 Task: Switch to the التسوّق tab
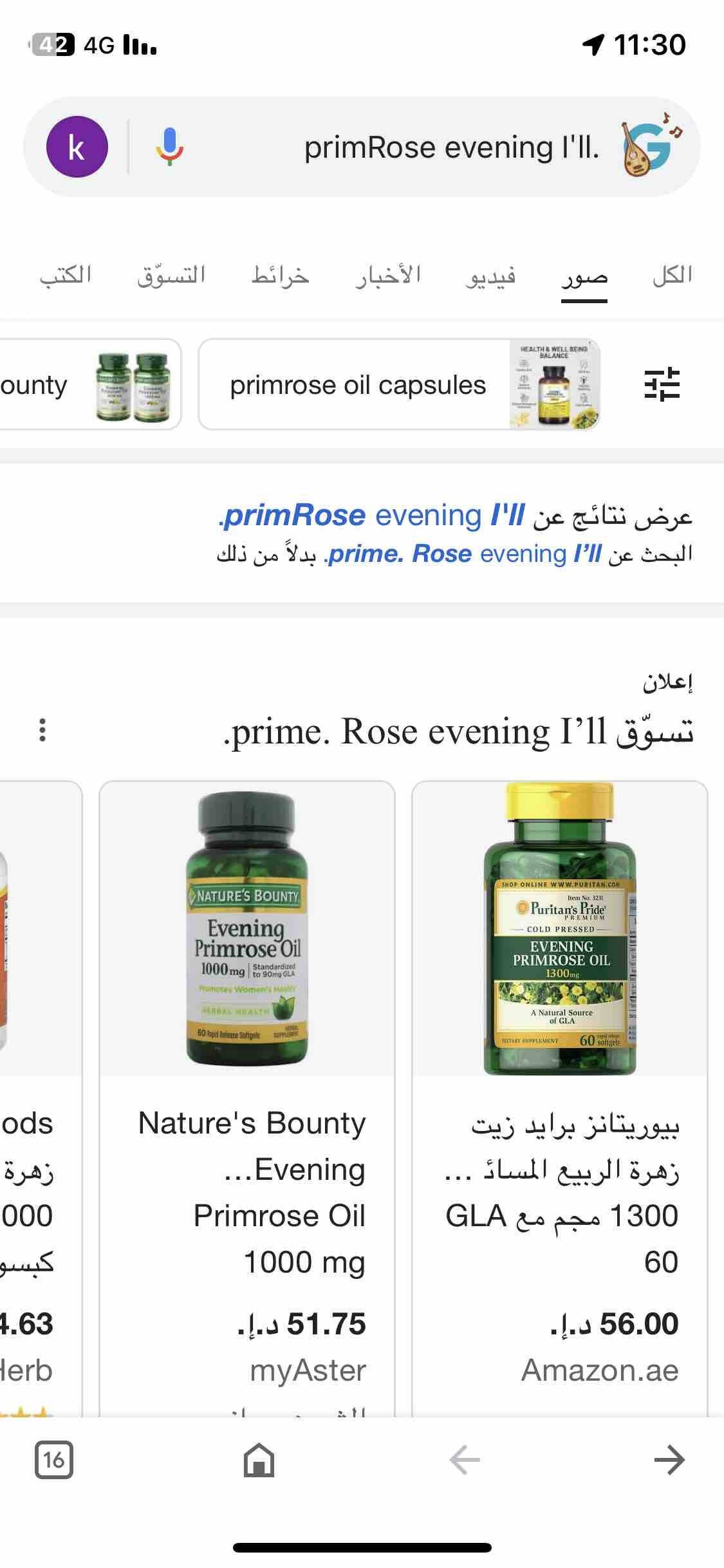tap(171, 275)
